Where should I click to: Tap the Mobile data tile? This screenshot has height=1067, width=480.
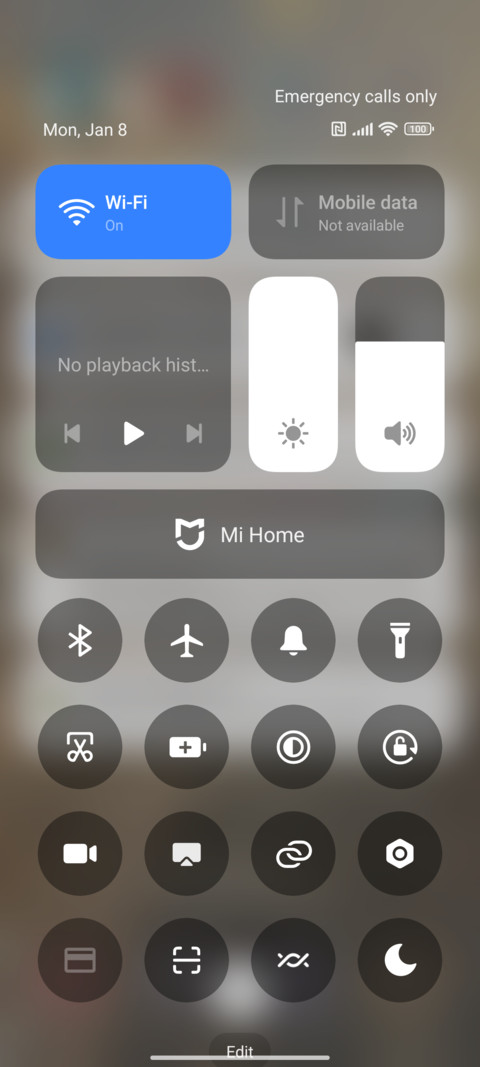coord(347,212)
